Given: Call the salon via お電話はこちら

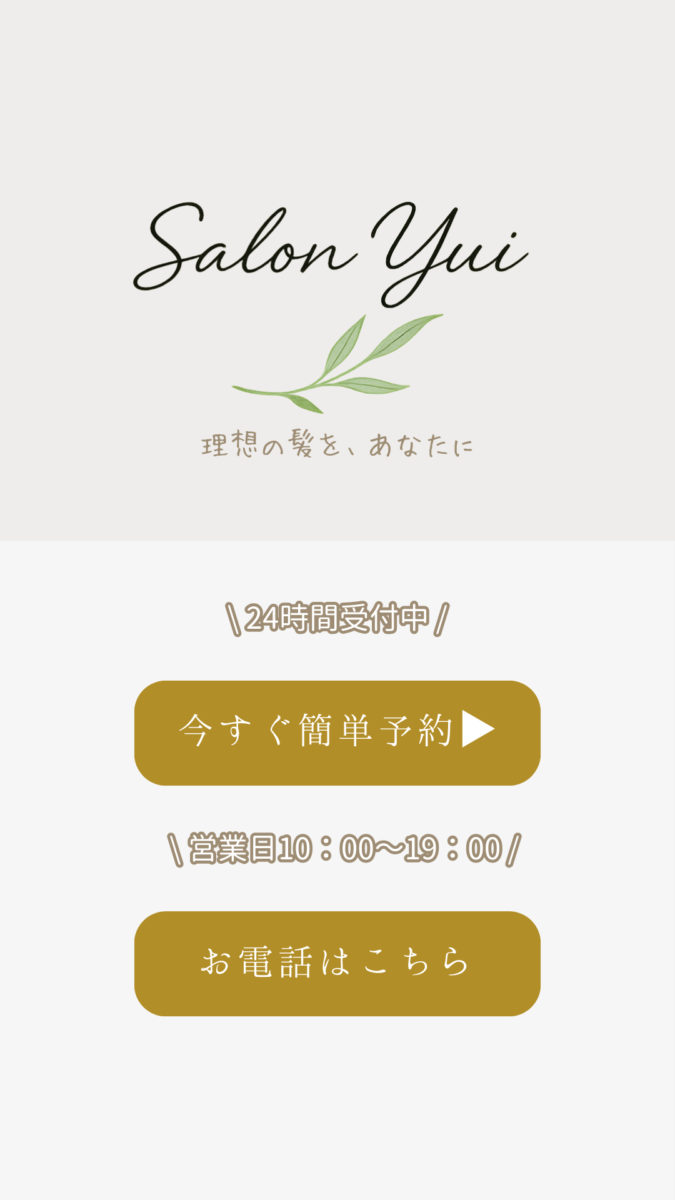Looking at the screenshot, I should click(337, 963).
